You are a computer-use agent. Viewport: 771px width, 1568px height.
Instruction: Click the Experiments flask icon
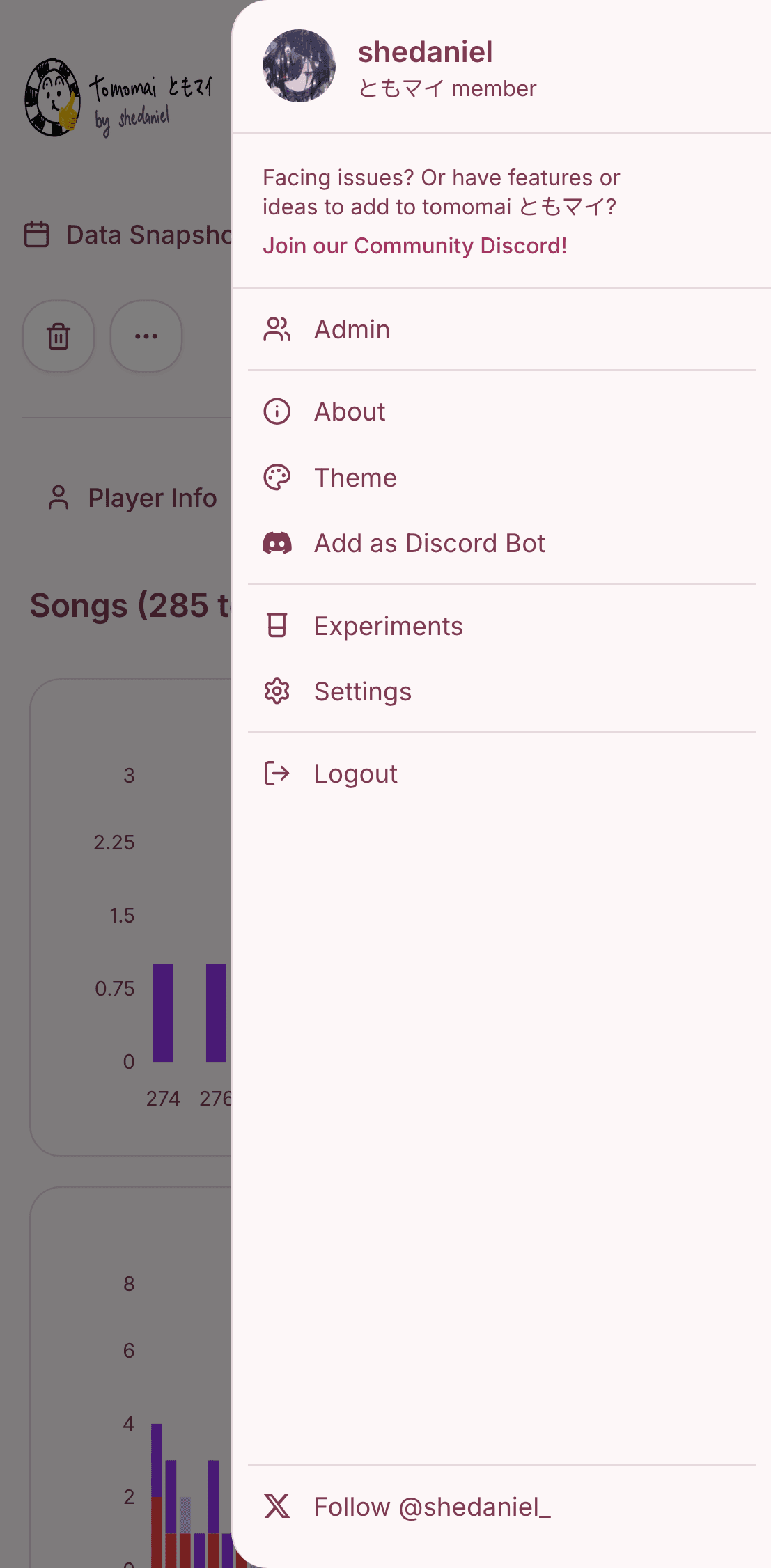[x=277, y=625]
